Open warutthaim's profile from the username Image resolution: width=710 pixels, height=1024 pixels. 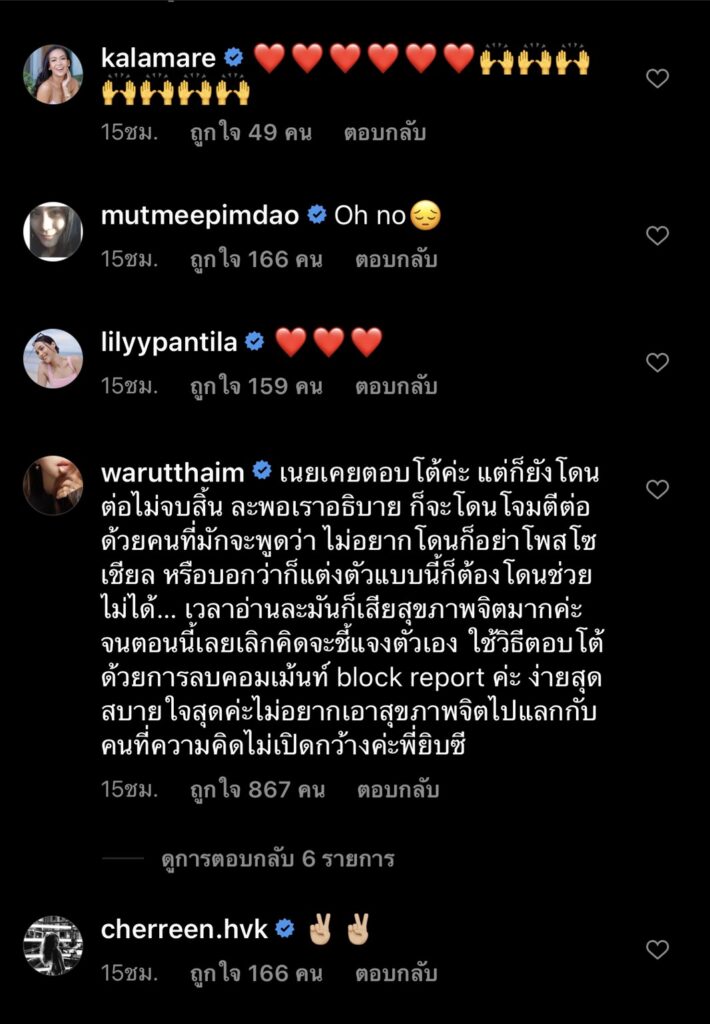pos(176,470)
